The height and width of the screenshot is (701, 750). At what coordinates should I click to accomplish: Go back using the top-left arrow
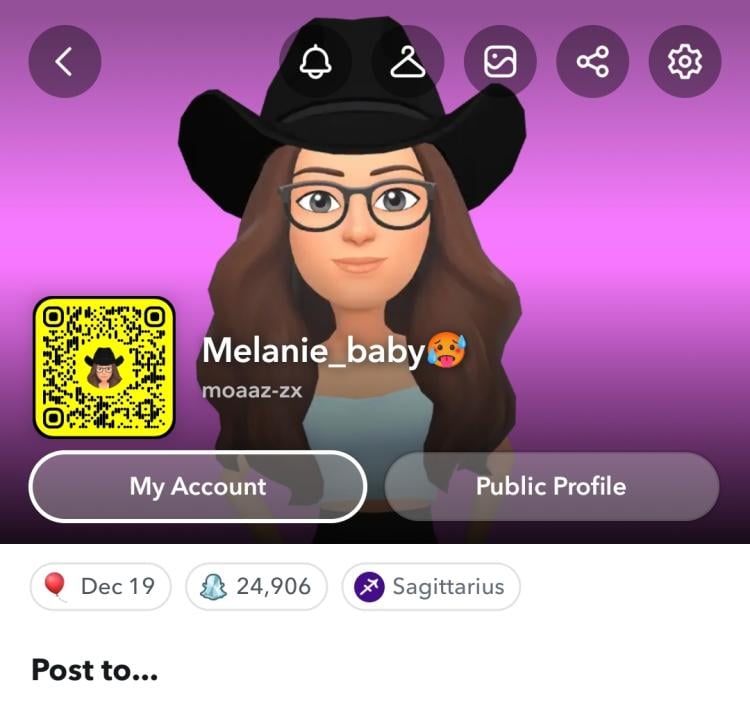[64, 62]
